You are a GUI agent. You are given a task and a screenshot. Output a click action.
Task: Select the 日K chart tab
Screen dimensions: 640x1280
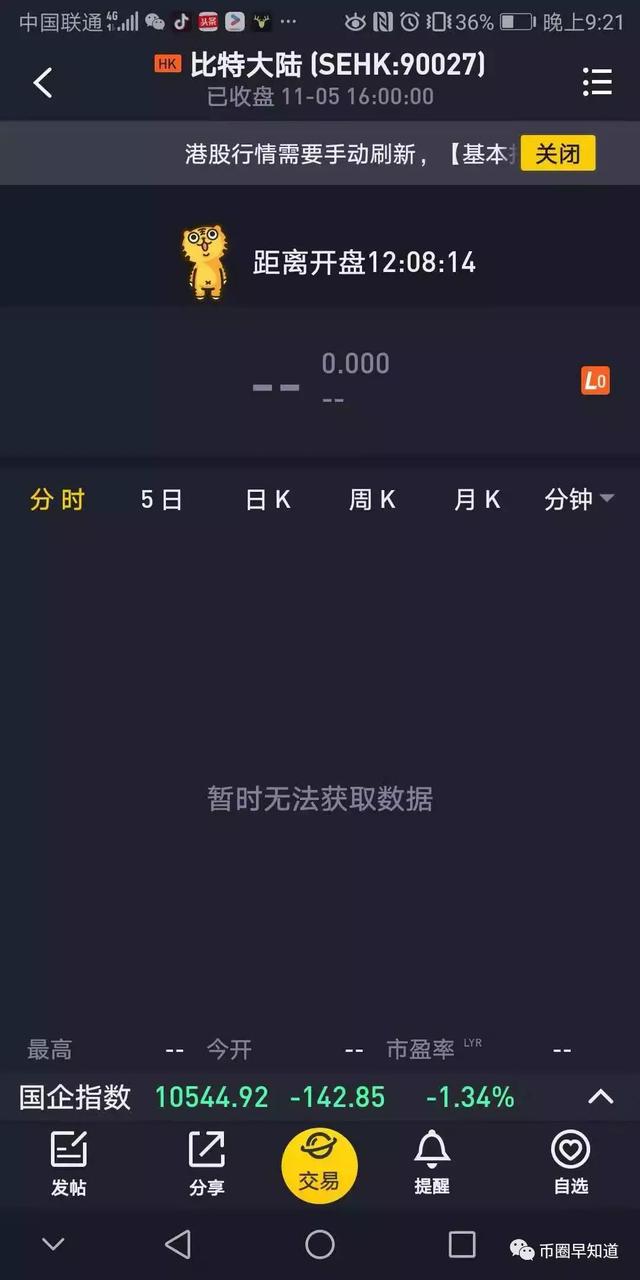tap(268, 500)
